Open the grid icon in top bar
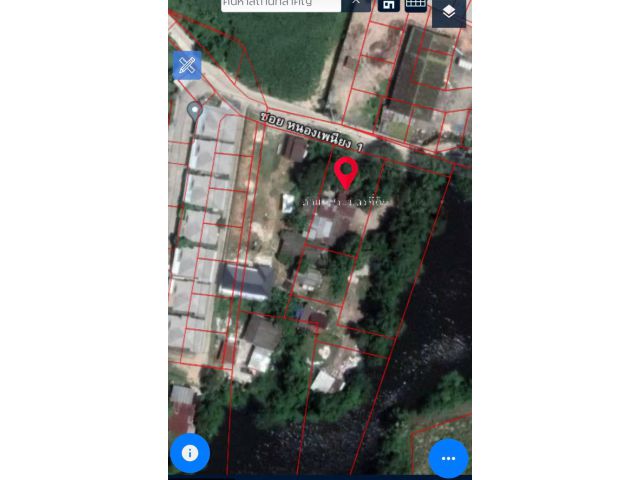Image resolution: width=640 pixels, height=480 pixels. tap(416, 4)
